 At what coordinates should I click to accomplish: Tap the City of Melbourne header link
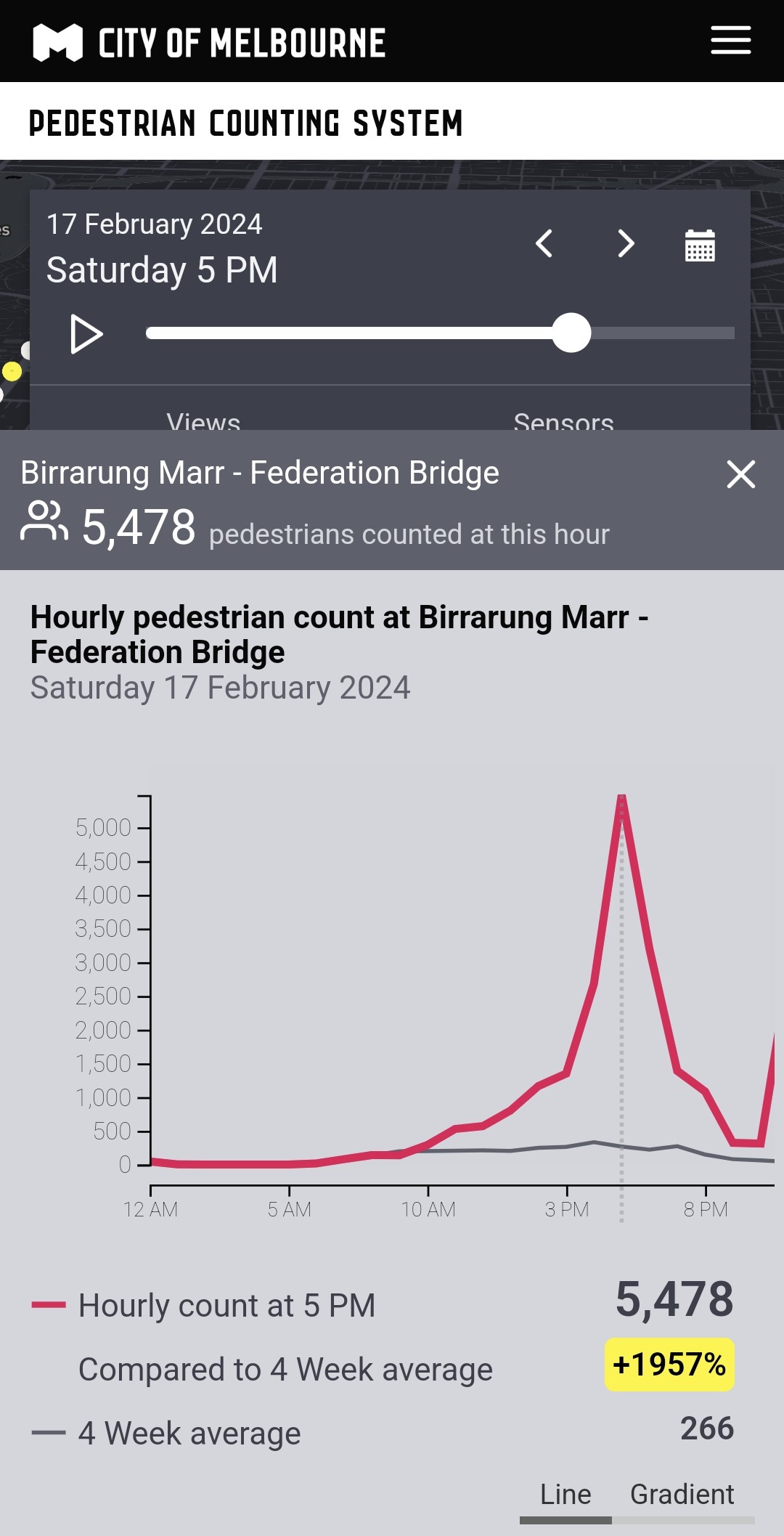click(x=209, y=42)
